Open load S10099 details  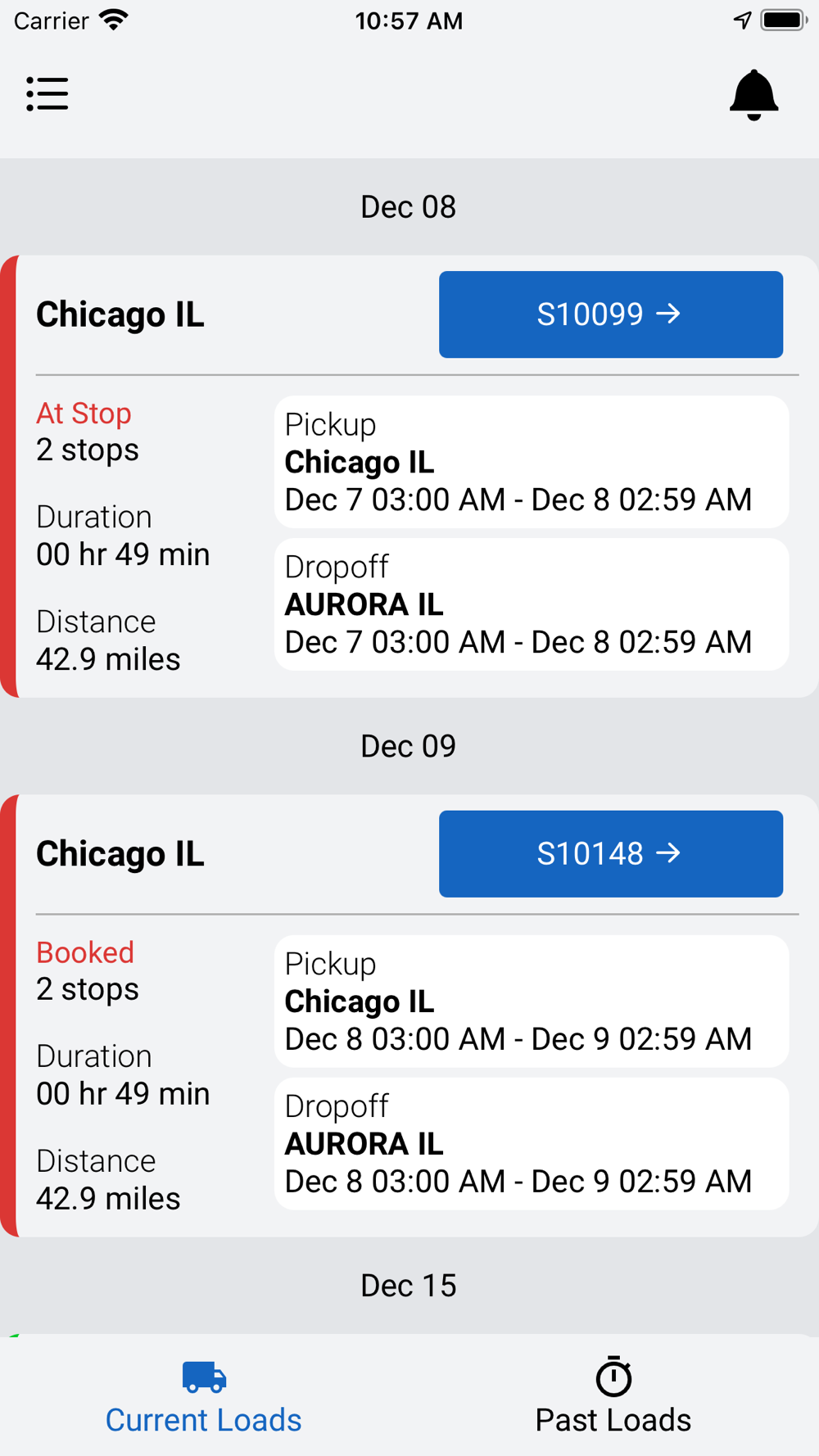click(x=611, y=314)
